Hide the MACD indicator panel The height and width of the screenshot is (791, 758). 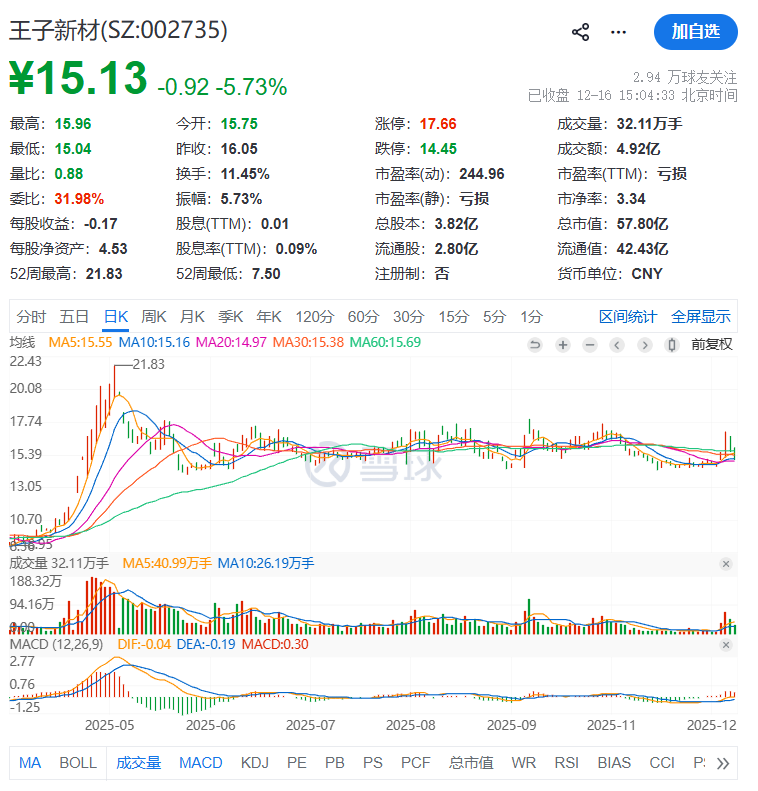pos(726,645)
